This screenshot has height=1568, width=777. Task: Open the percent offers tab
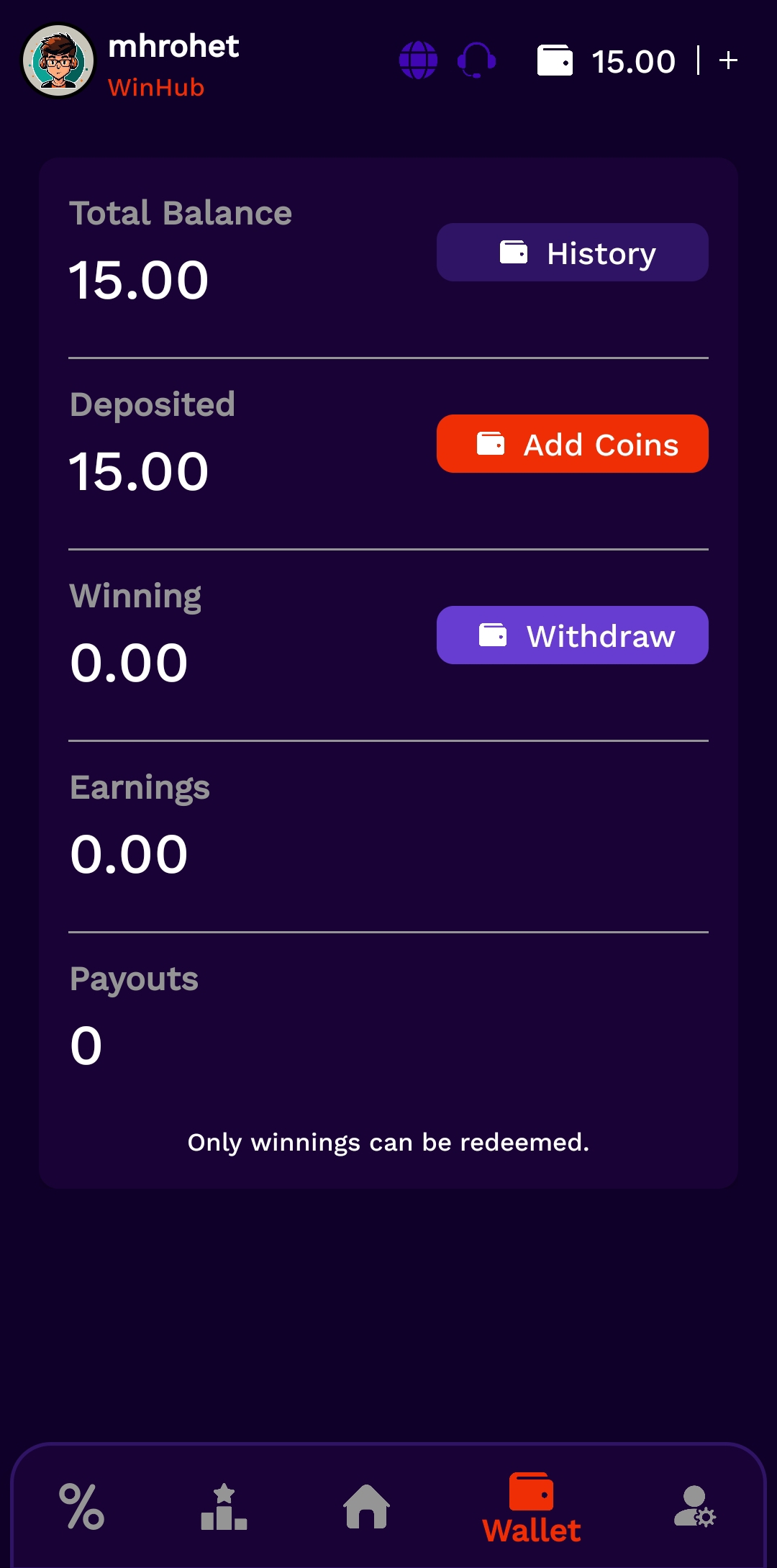[x=81, y=1507]
